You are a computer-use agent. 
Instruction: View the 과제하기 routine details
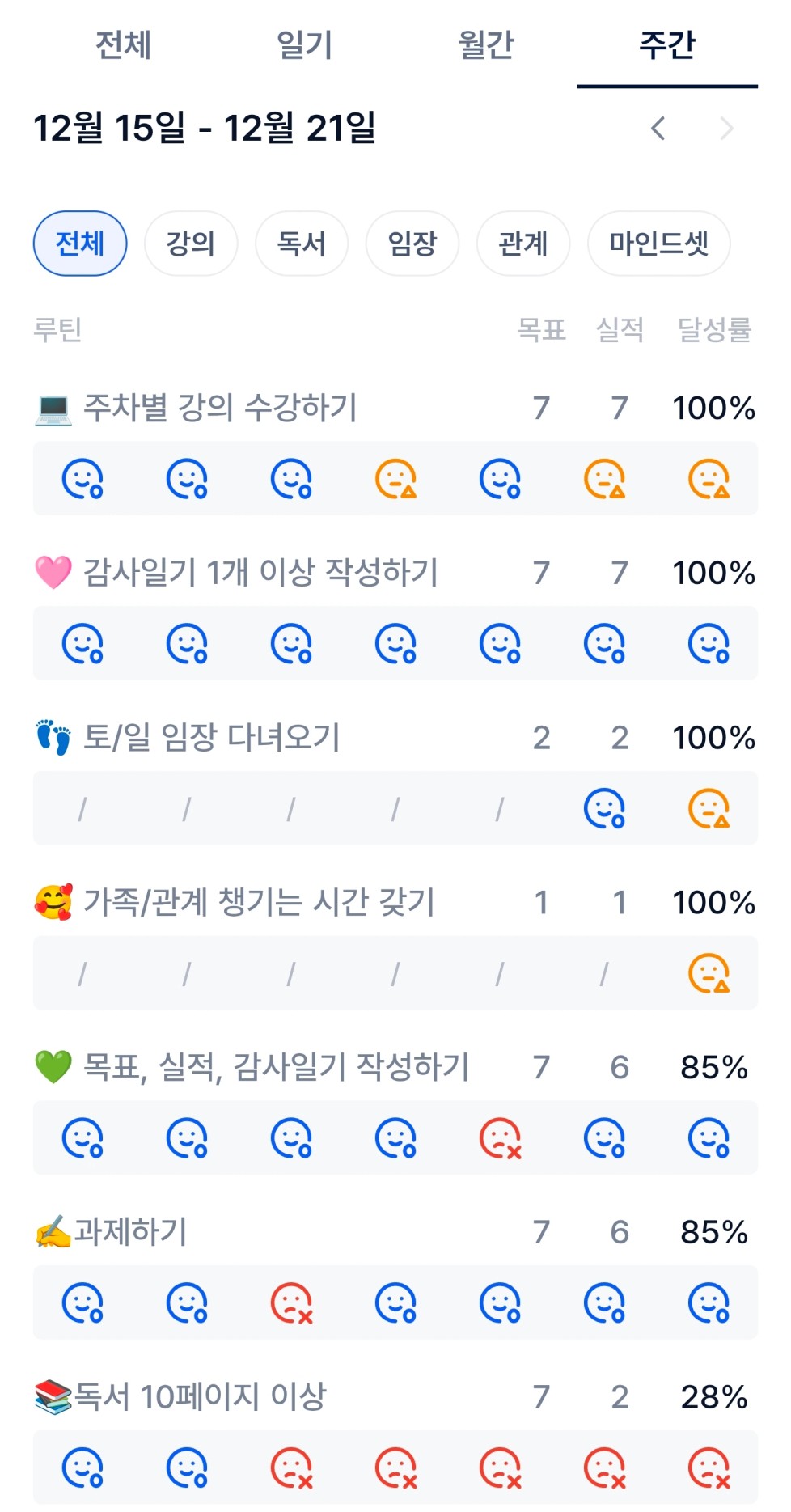(131, 1232)
